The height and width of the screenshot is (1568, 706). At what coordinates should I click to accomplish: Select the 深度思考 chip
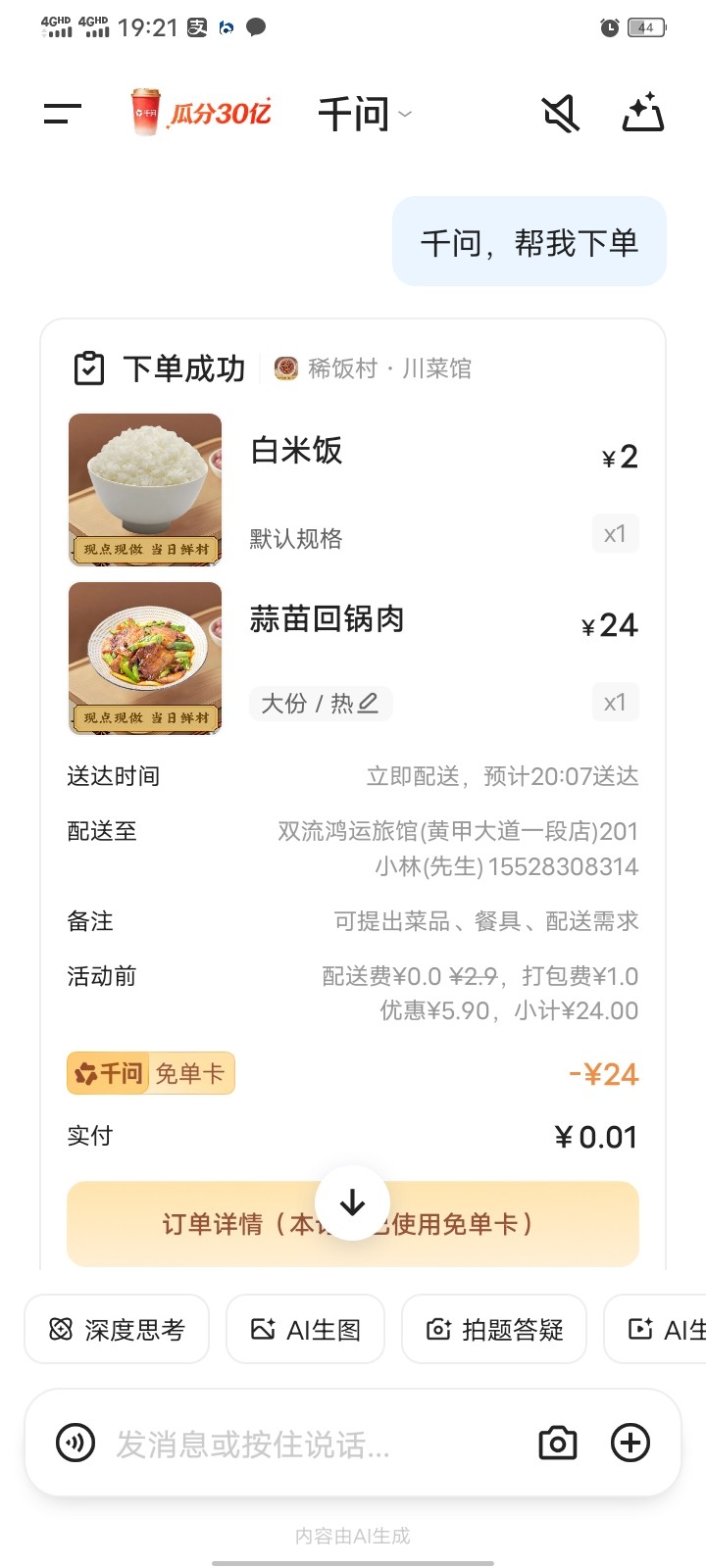(x=117, y=1329)
